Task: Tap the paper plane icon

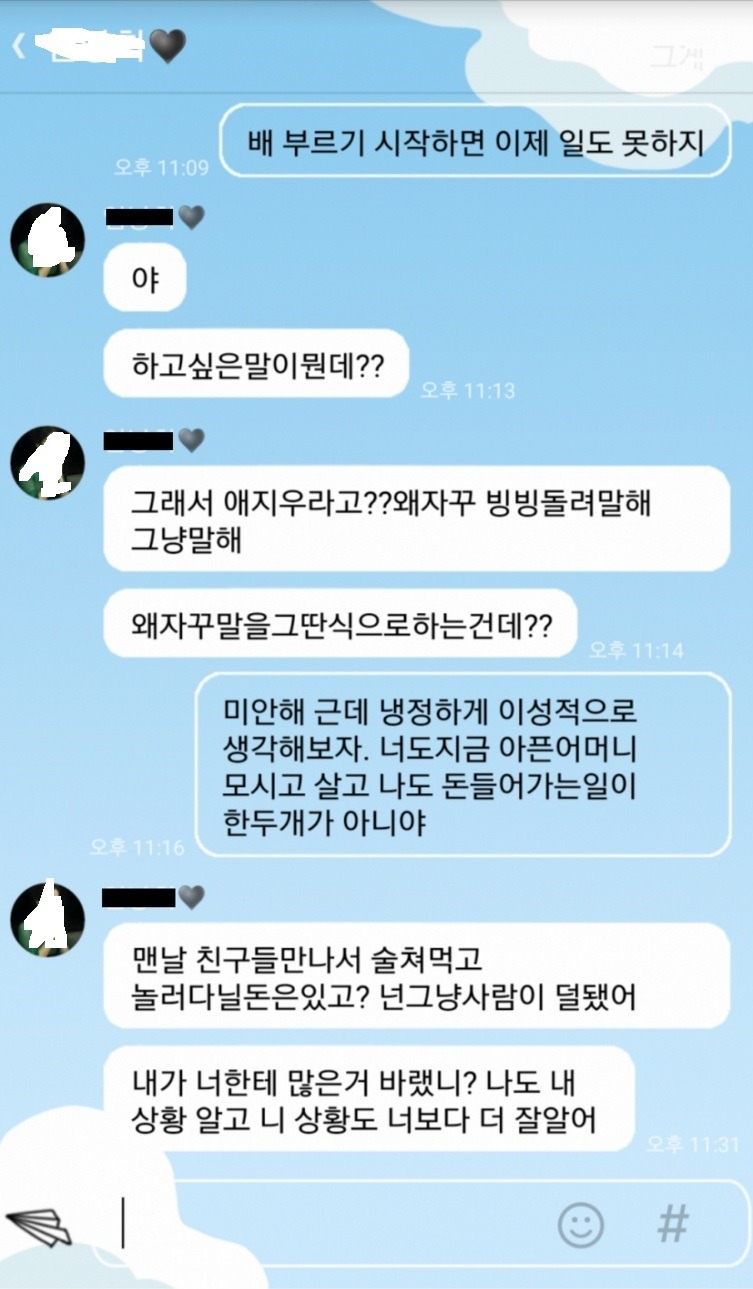Action: pyautogui.click(x=39, y=1226)
